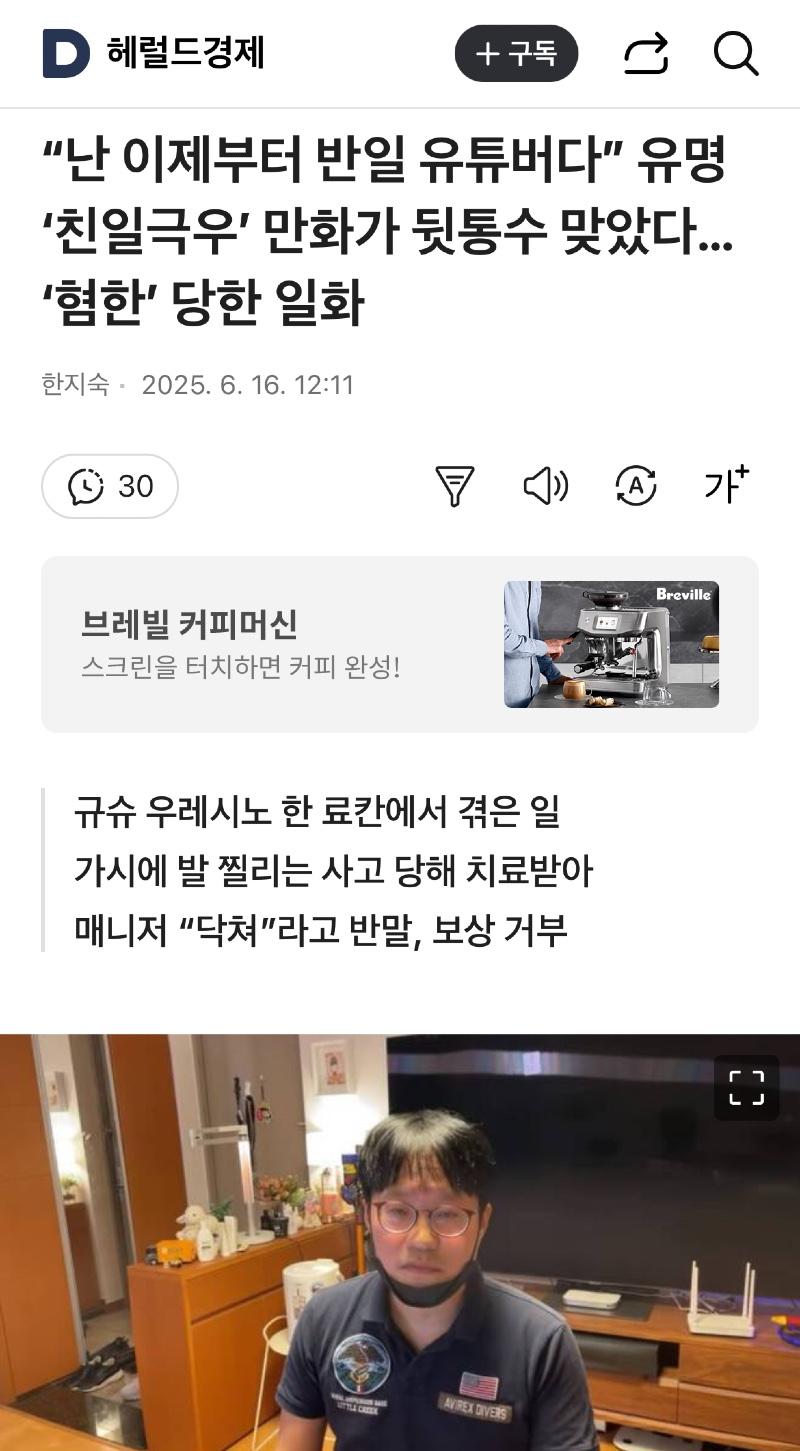The width and height of the screenshot is (800, 1451).
Task: Share this article
Action: click(x=645, y=53)
